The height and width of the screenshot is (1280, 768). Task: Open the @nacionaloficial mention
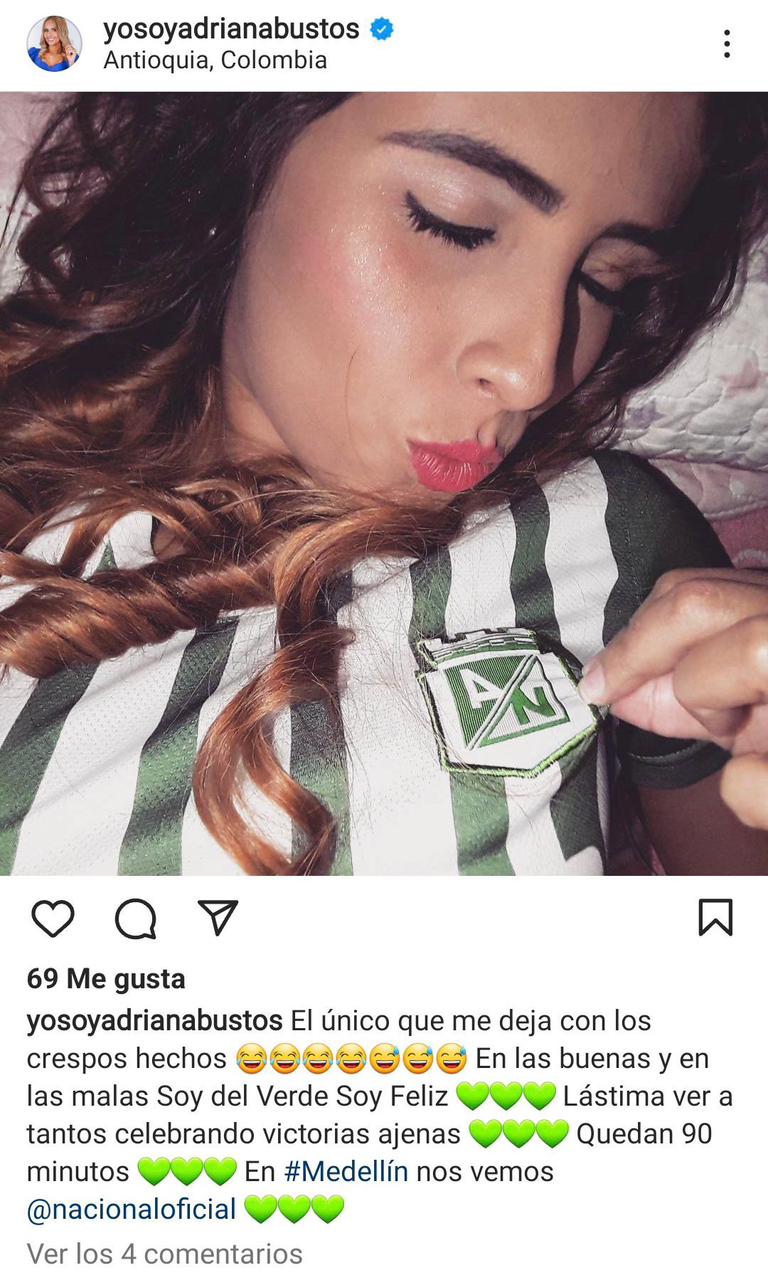132,1209
